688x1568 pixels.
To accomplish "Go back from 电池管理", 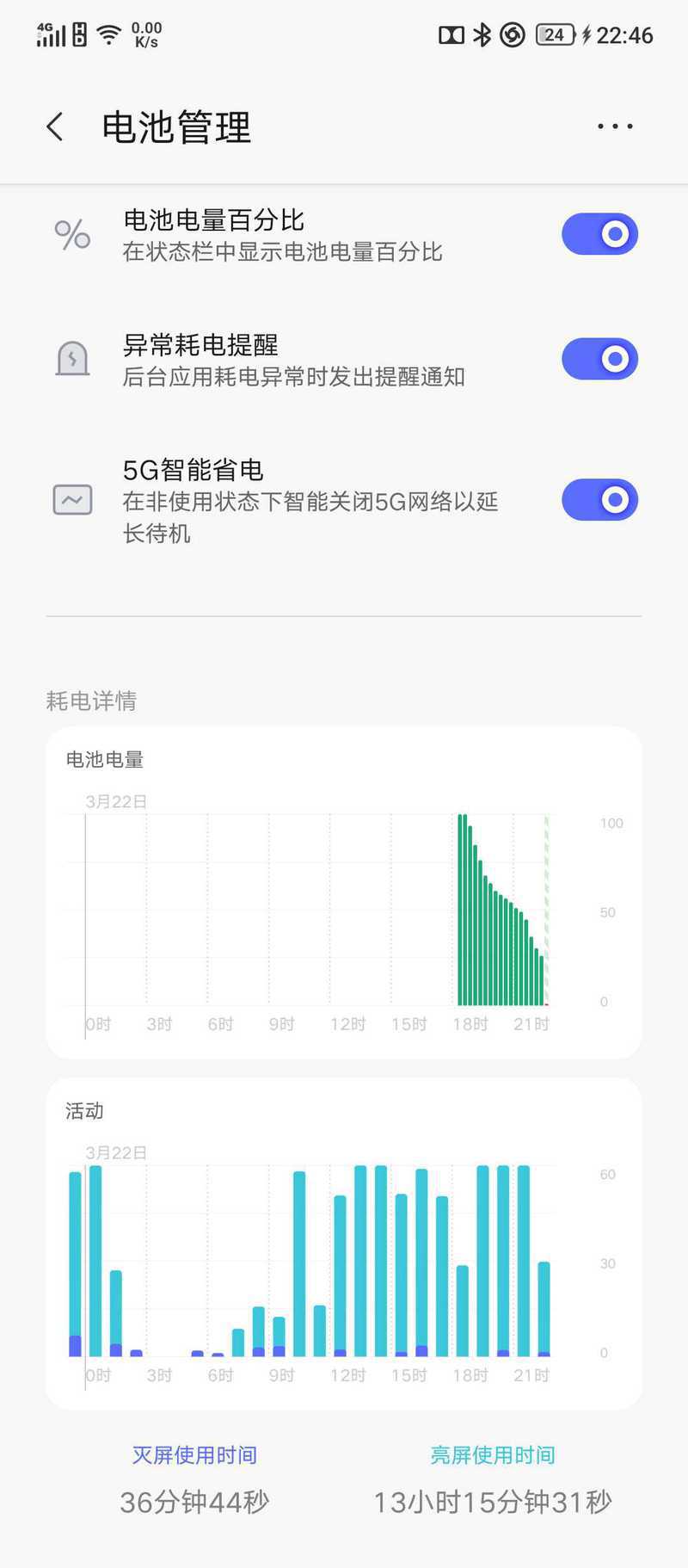I will 55,127.
